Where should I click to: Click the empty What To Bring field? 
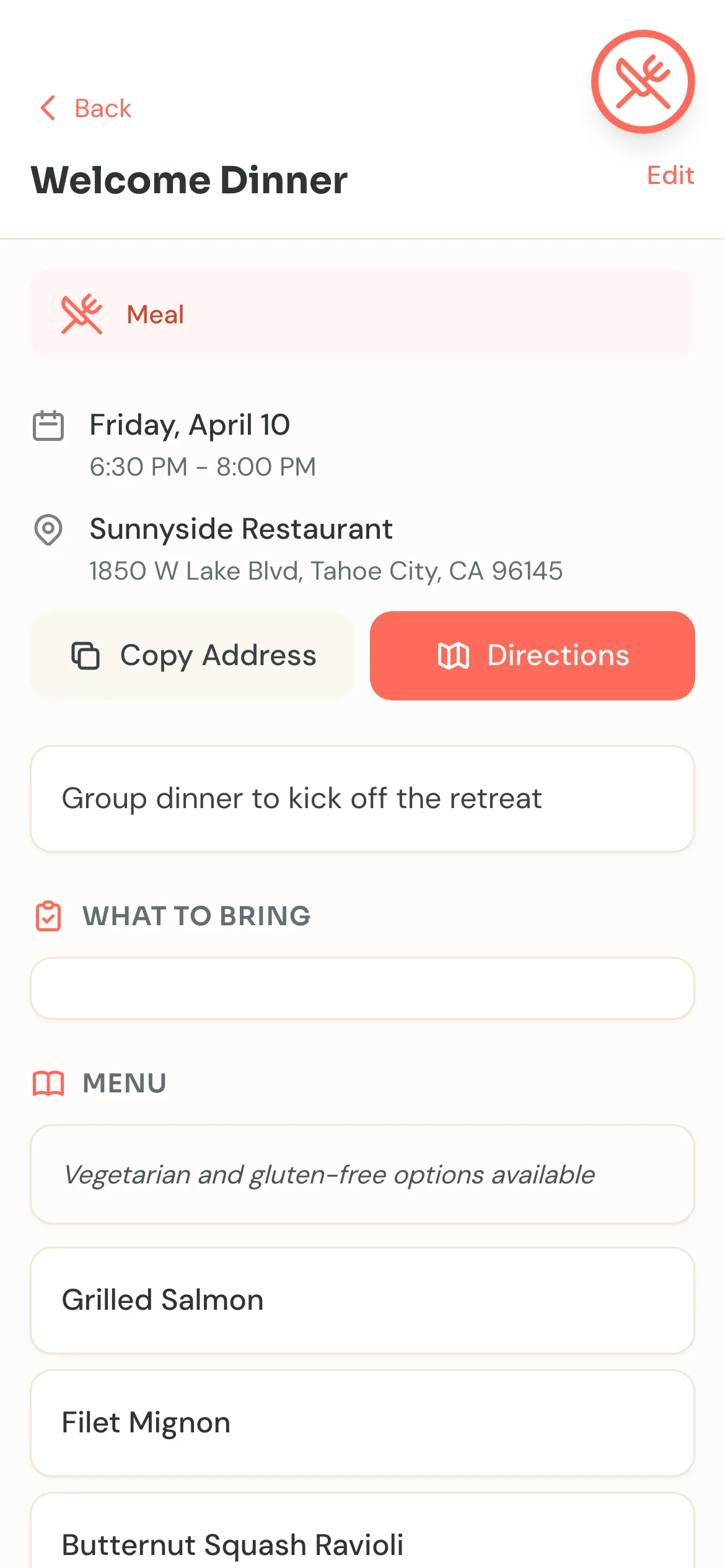[362, 988]
